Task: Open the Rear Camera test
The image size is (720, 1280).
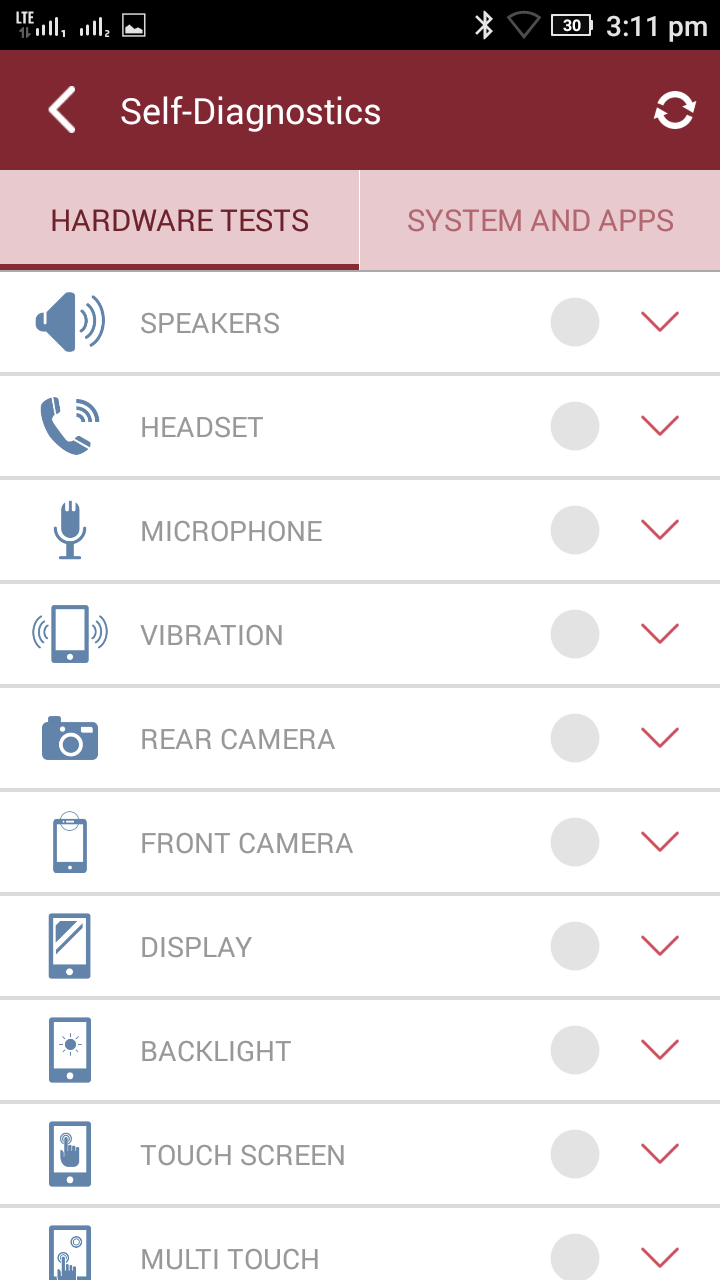Action: (360, 739)
